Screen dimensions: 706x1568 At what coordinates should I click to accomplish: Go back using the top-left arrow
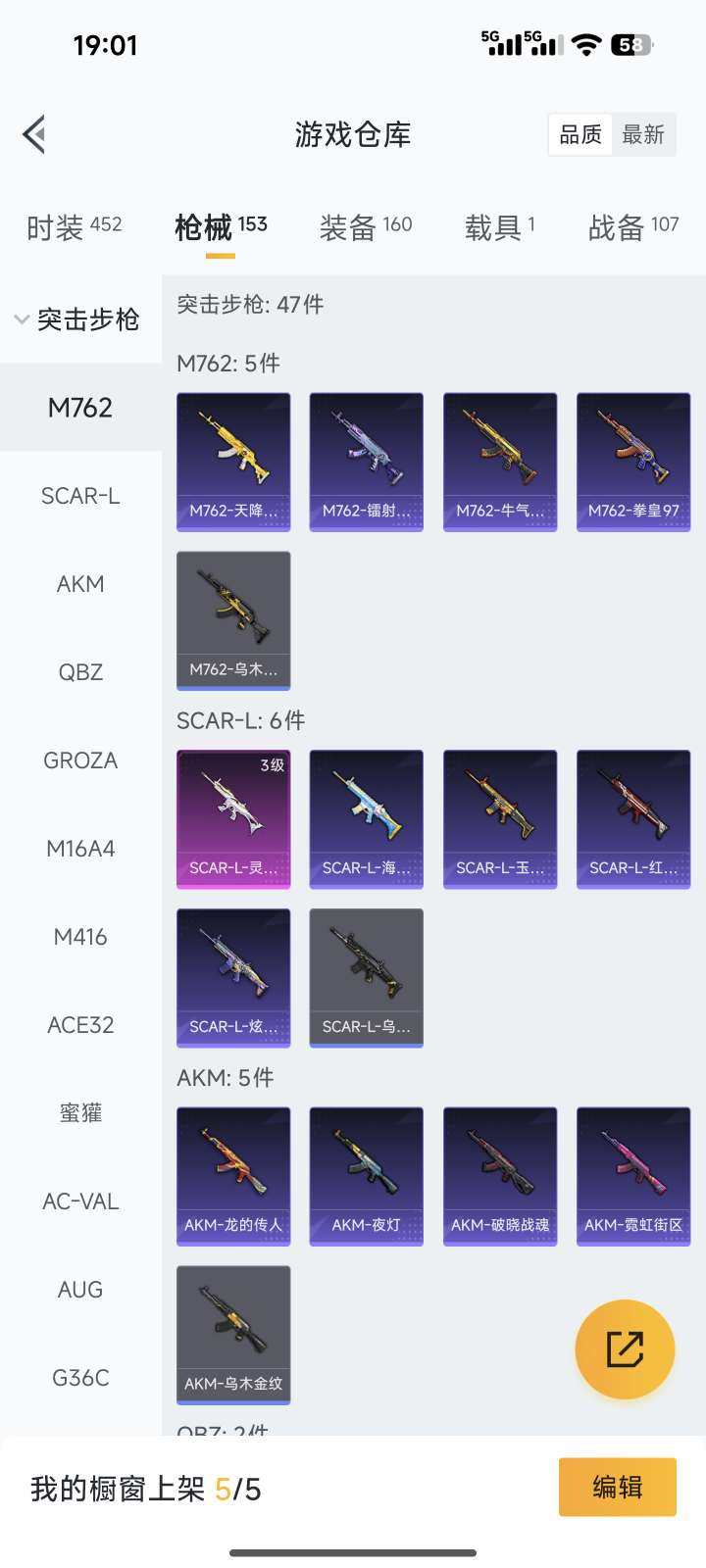click(x=35, y=134)
